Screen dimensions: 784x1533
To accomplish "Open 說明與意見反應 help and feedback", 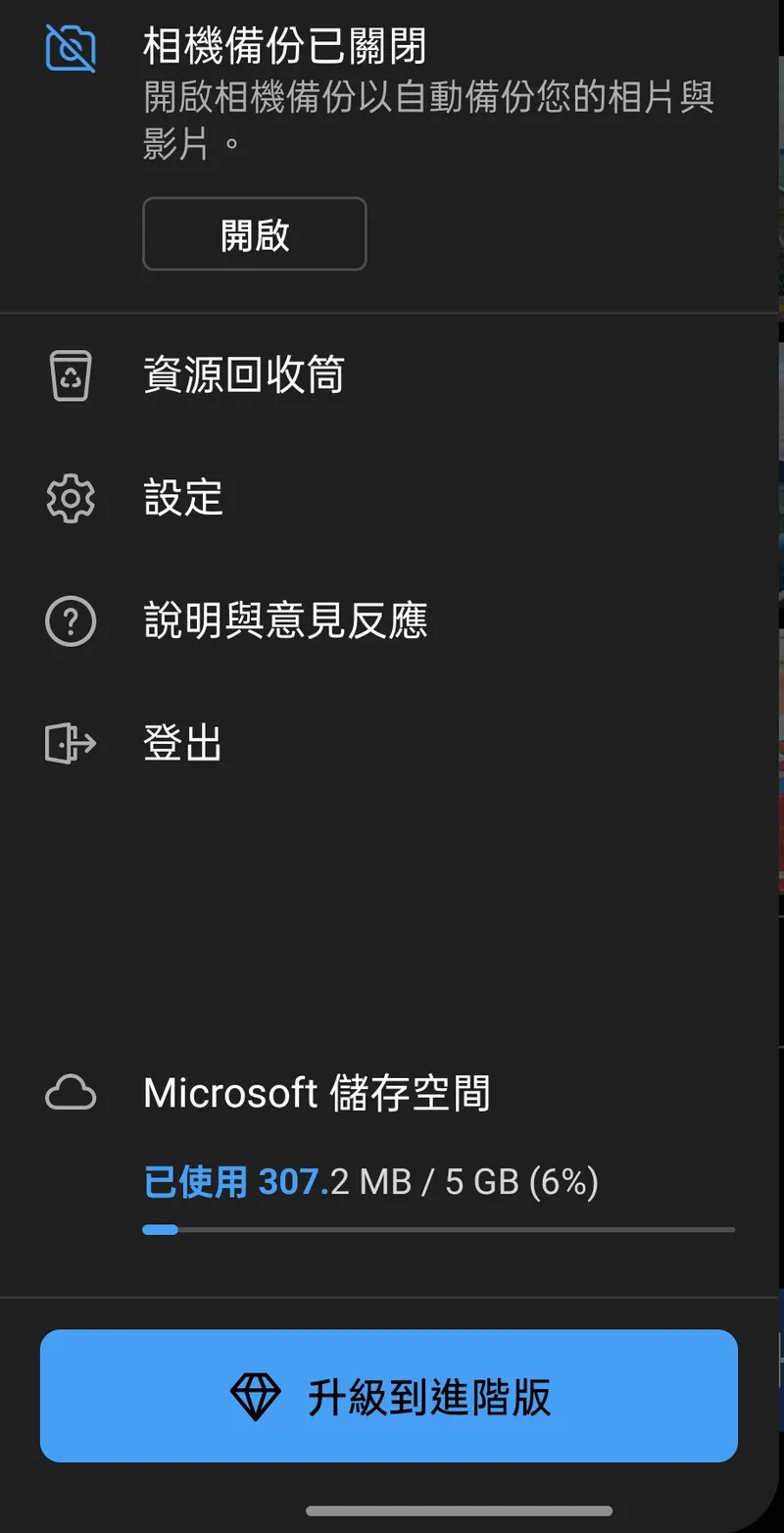I will 285,621.
